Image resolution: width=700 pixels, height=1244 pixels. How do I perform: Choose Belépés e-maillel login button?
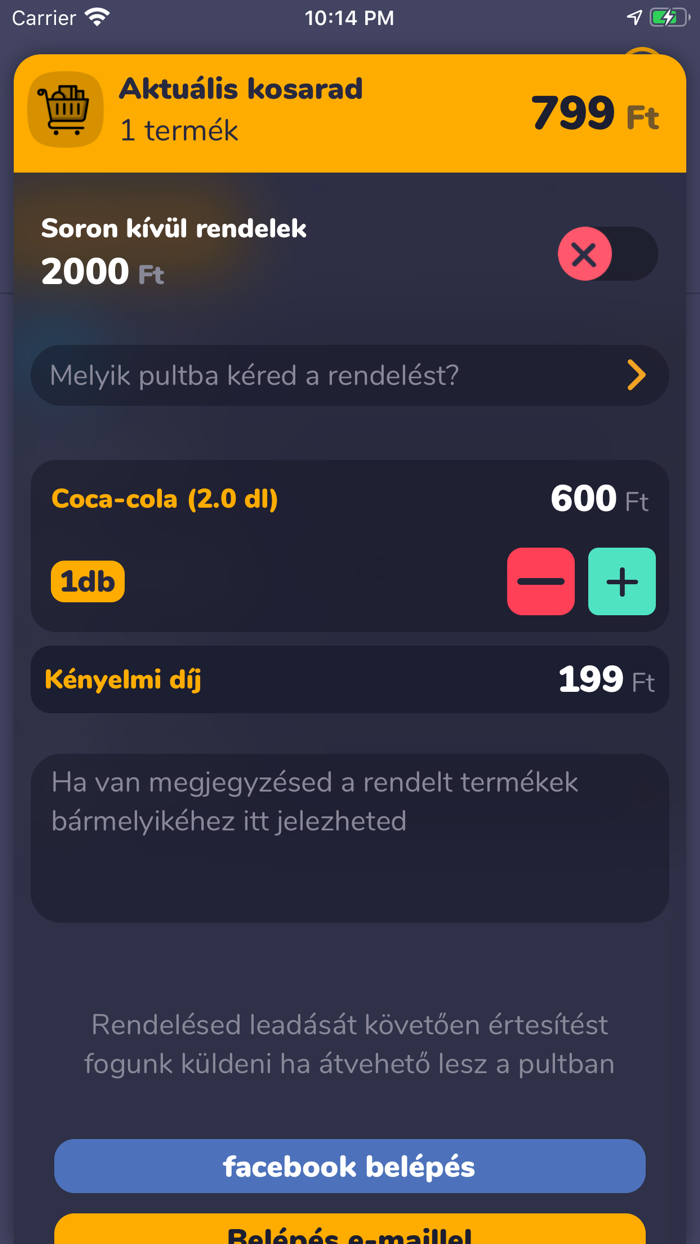(350, 1230)
